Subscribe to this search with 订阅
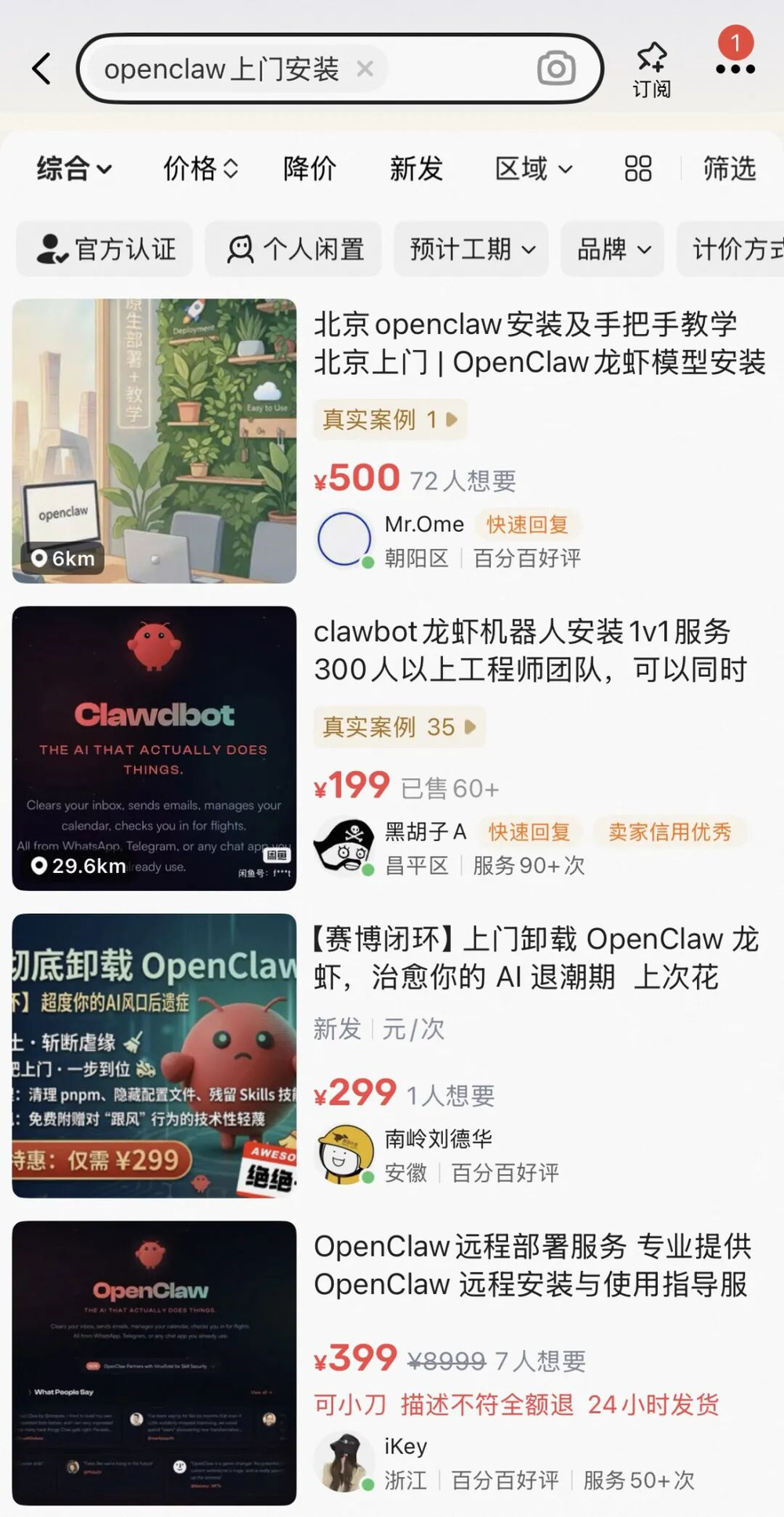This screenshot has height=1517, width=784. point(652,69)
